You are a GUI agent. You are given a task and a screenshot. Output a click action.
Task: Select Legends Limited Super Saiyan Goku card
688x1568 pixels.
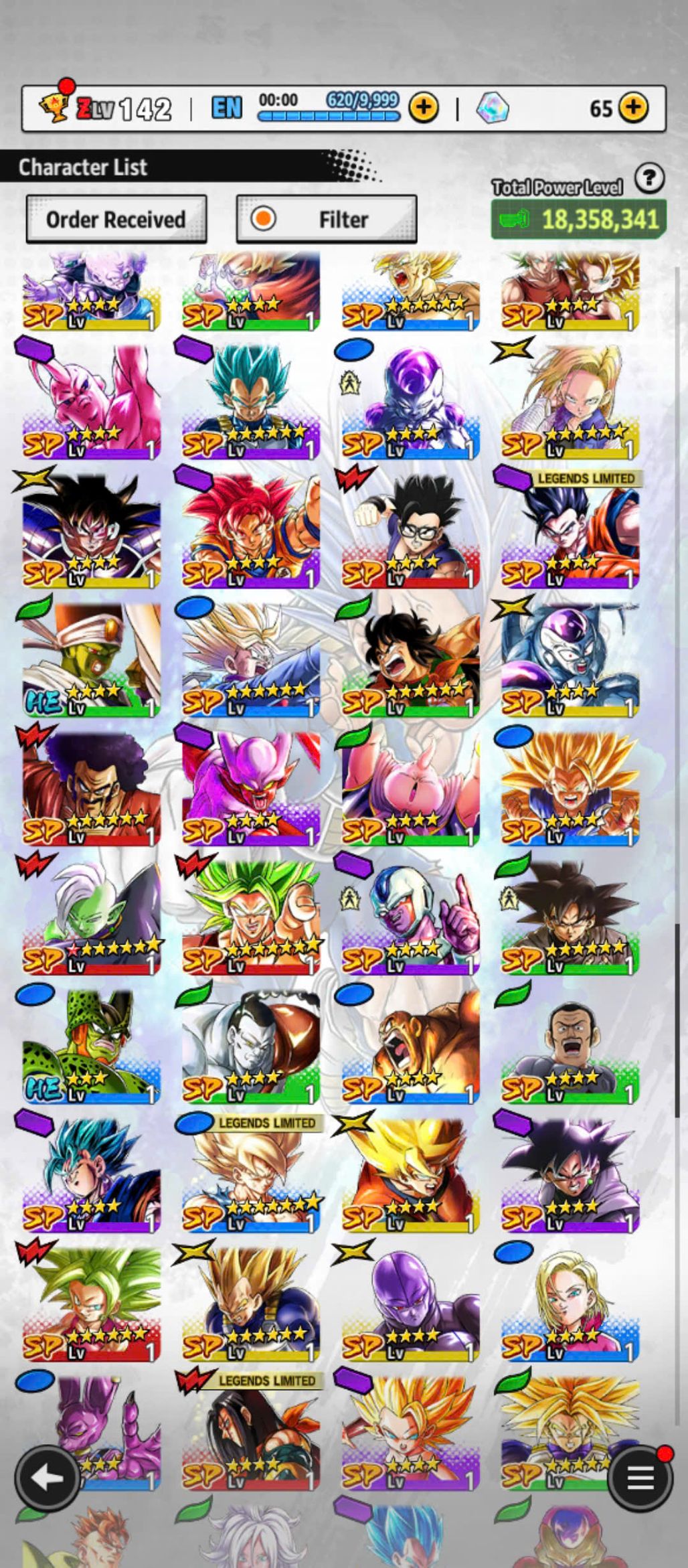251,1173
